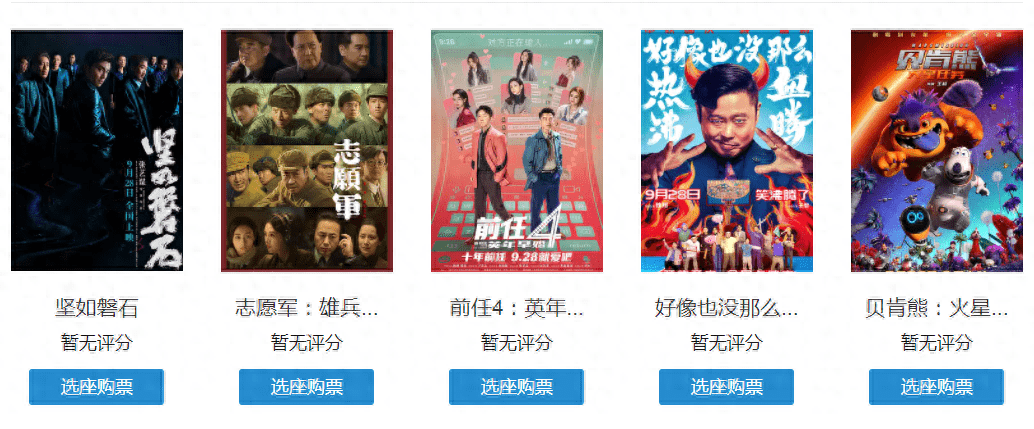Image resolution: width=1034 pixels, height=429 pixels.
Task: Tap 选座购票 under 志愿军：雄兵…
Action: click(306, 387)
